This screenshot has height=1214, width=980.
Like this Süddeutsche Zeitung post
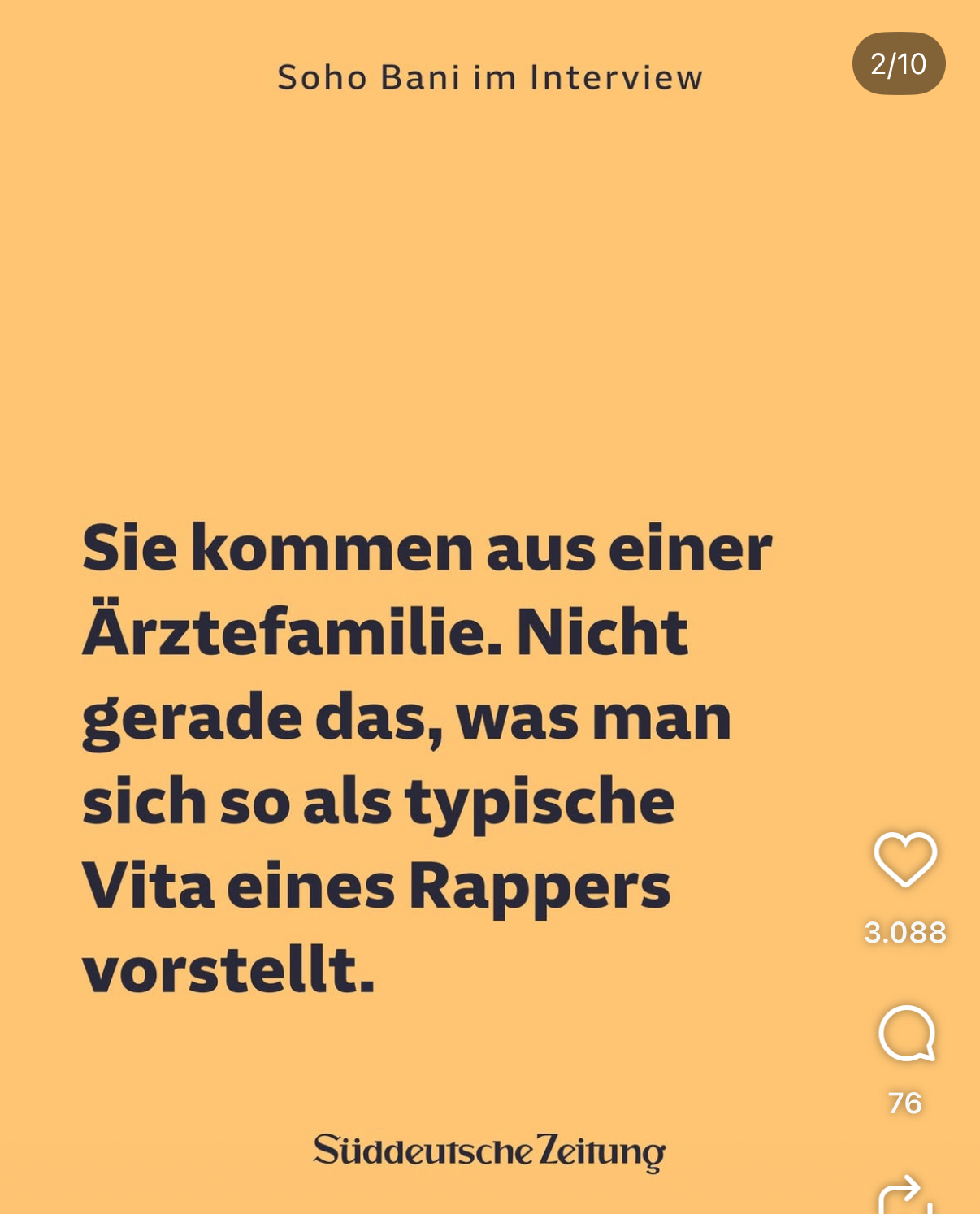click(x=905, y=860)
